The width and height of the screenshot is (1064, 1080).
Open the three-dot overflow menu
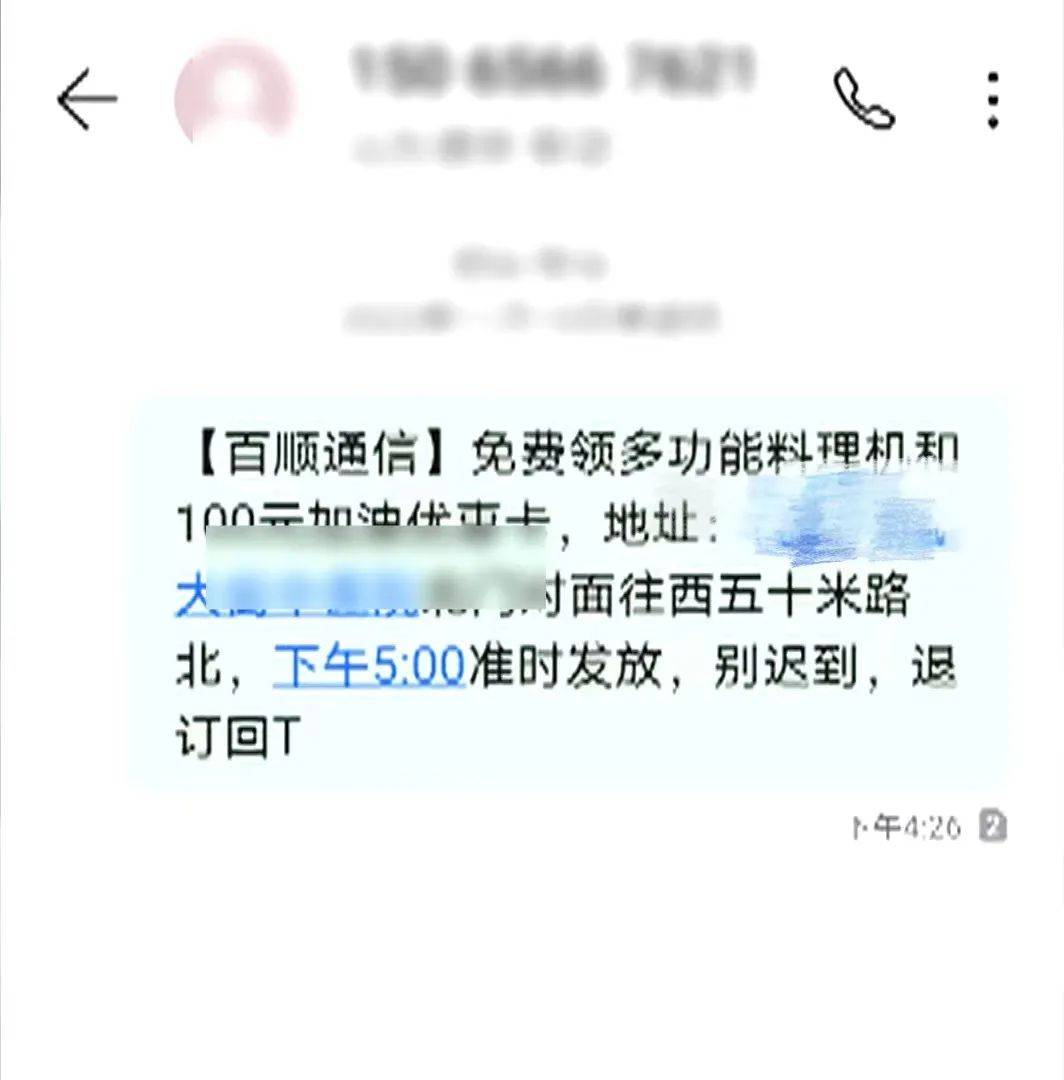pyautogui.click(x=992, y=99)
